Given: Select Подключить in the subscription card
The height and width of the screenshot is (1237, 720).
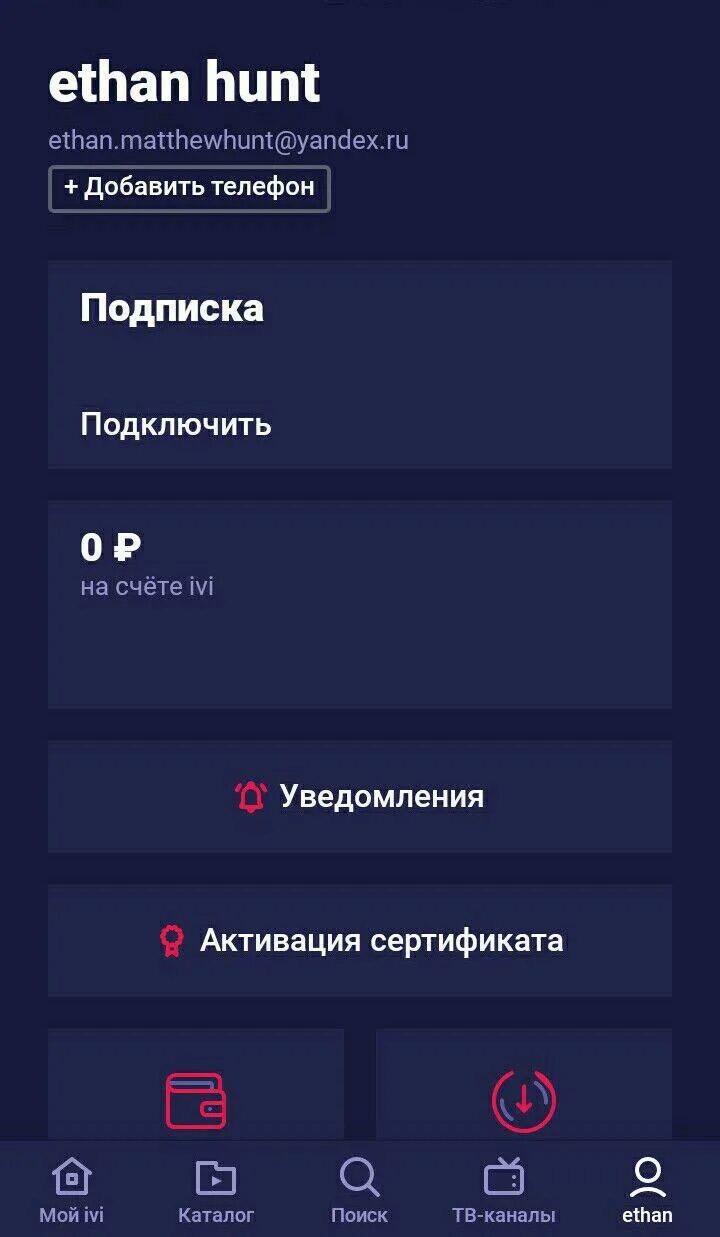Looking at the screenshot, I should coord(176,424).
